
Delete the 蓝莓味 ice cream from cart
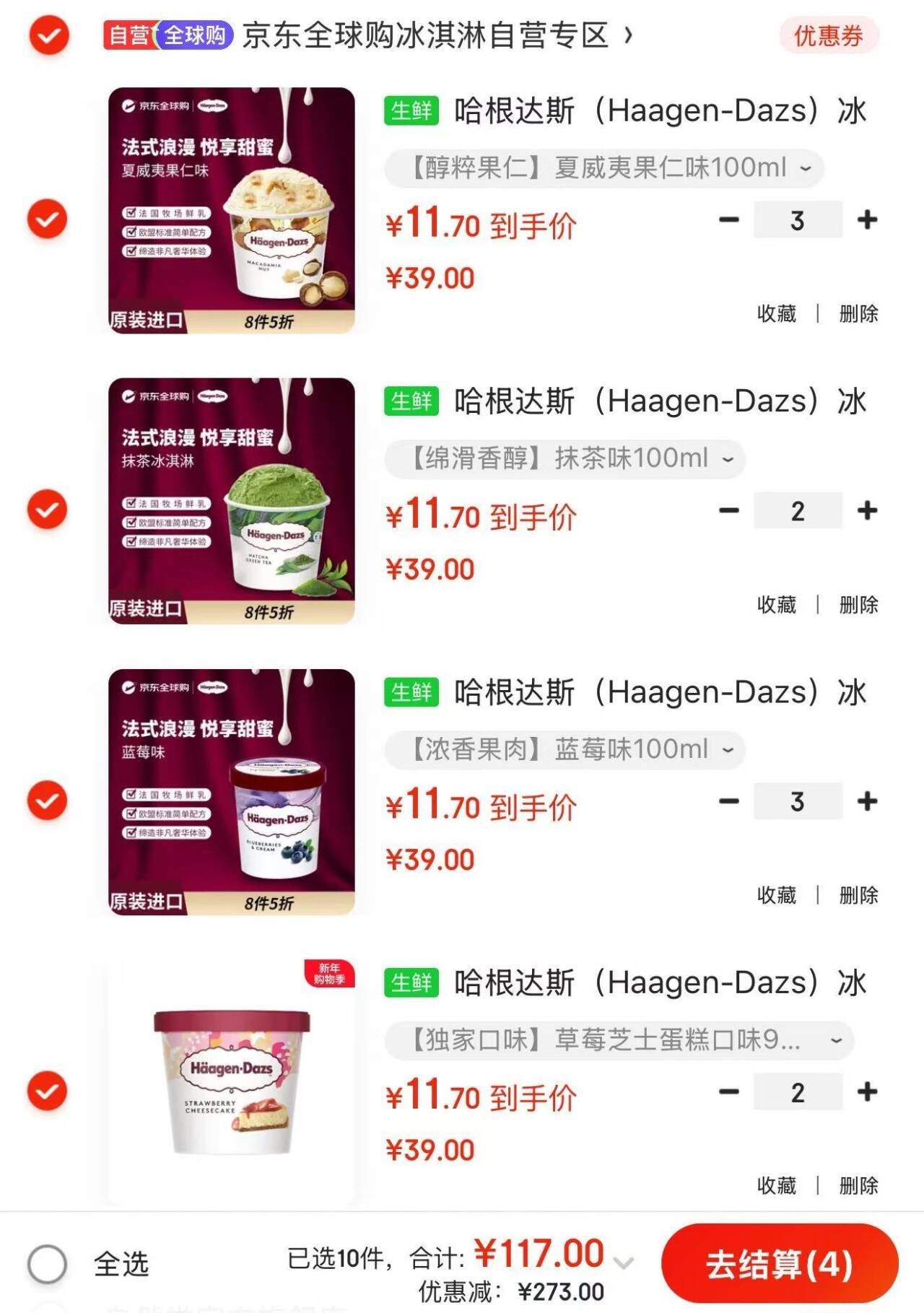[858, 895]
